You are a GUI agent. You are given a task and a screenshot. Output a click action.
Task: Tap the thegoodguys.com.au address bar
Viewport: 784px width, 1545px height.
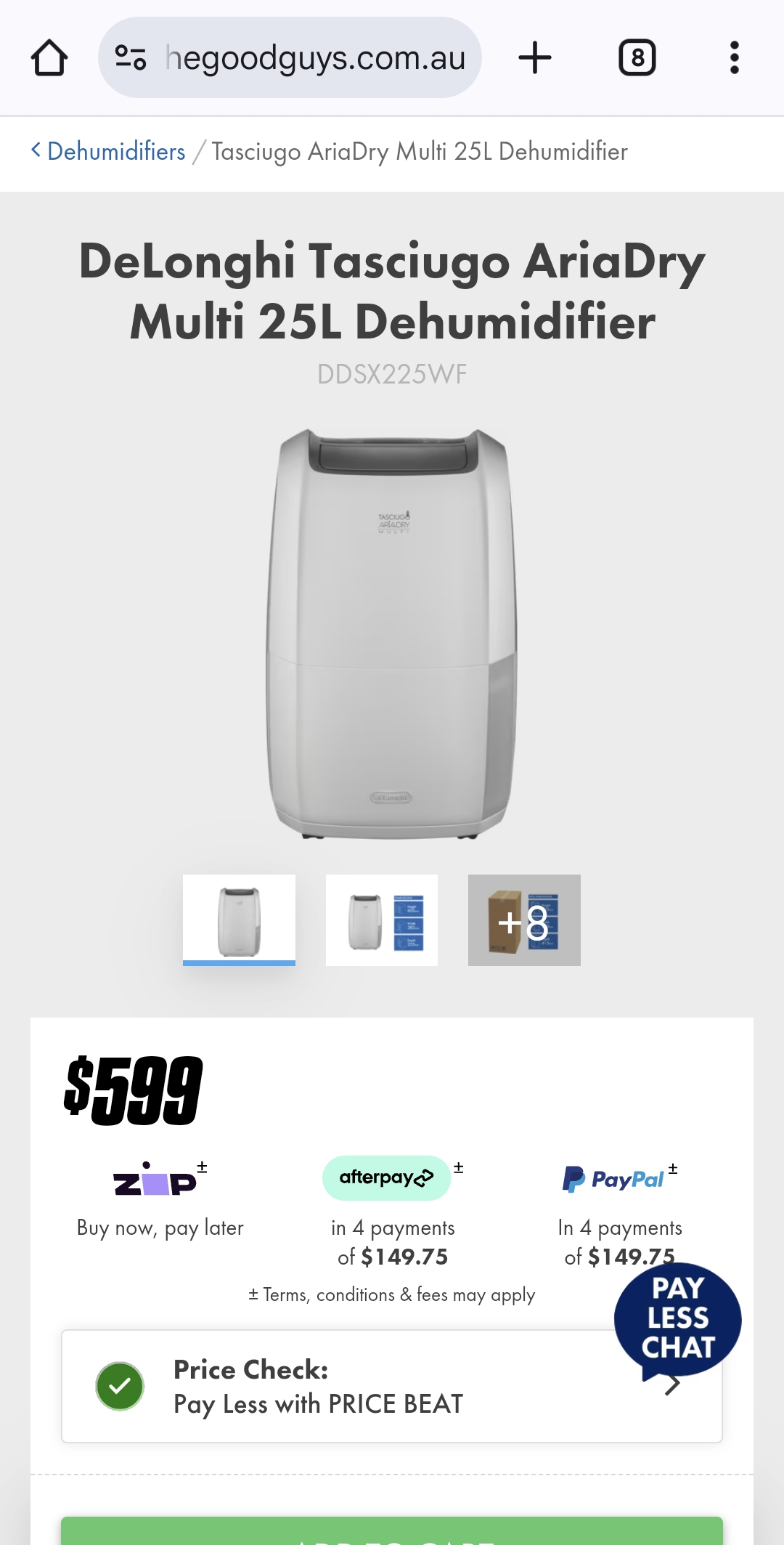(x=290, y=57)
